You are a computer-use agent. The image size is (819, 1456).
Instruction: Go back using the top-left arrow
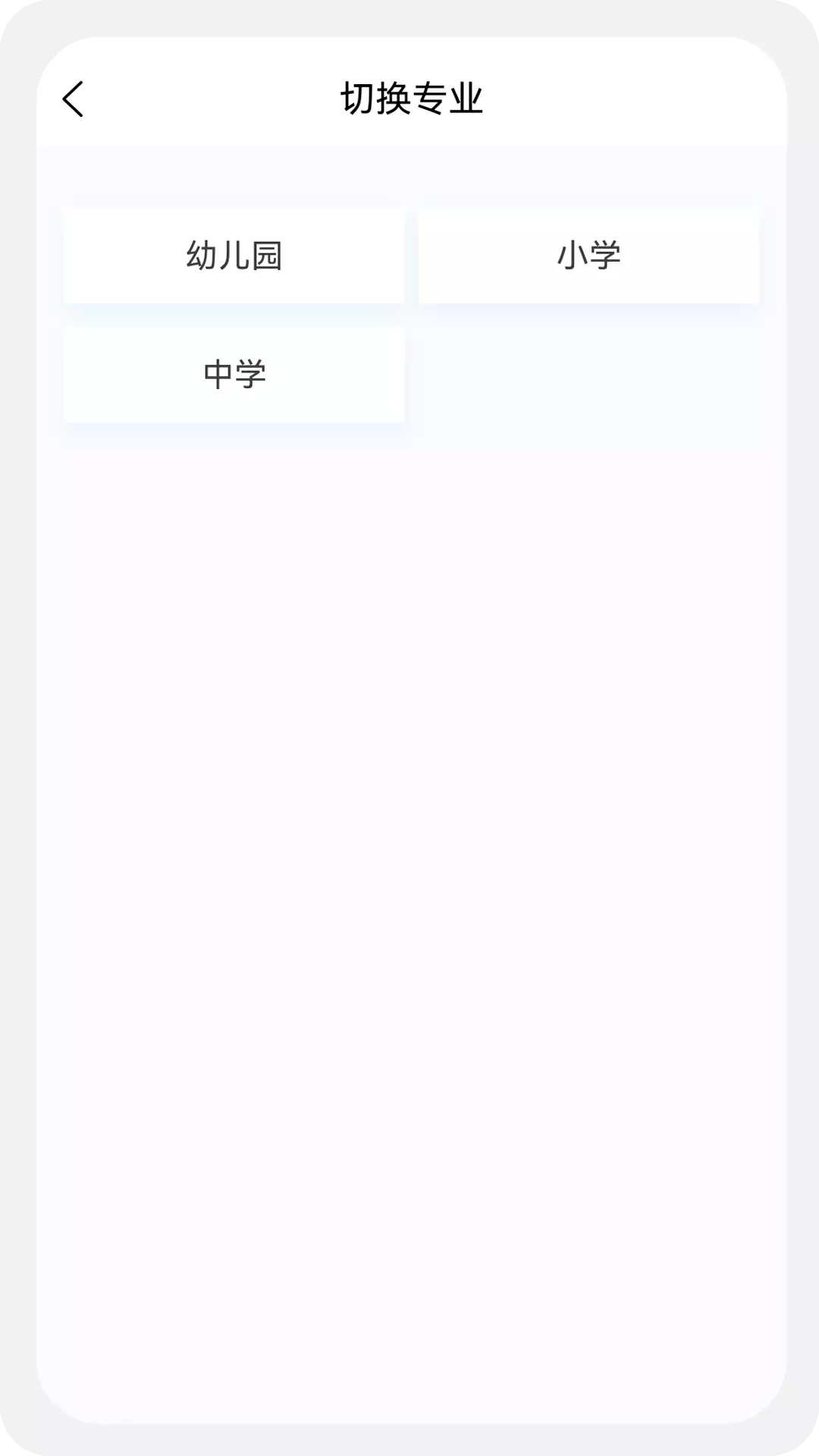coord(74,99)
